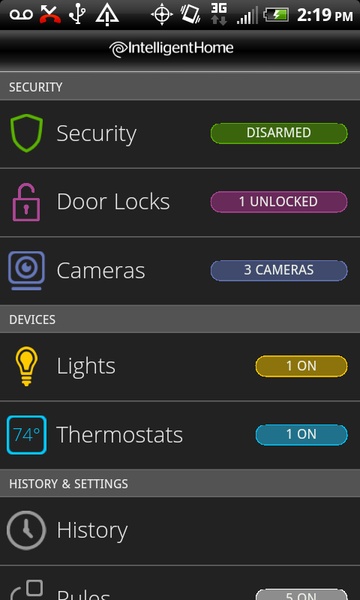Tap the DISARMED status badge

click(x=279, y=133)
